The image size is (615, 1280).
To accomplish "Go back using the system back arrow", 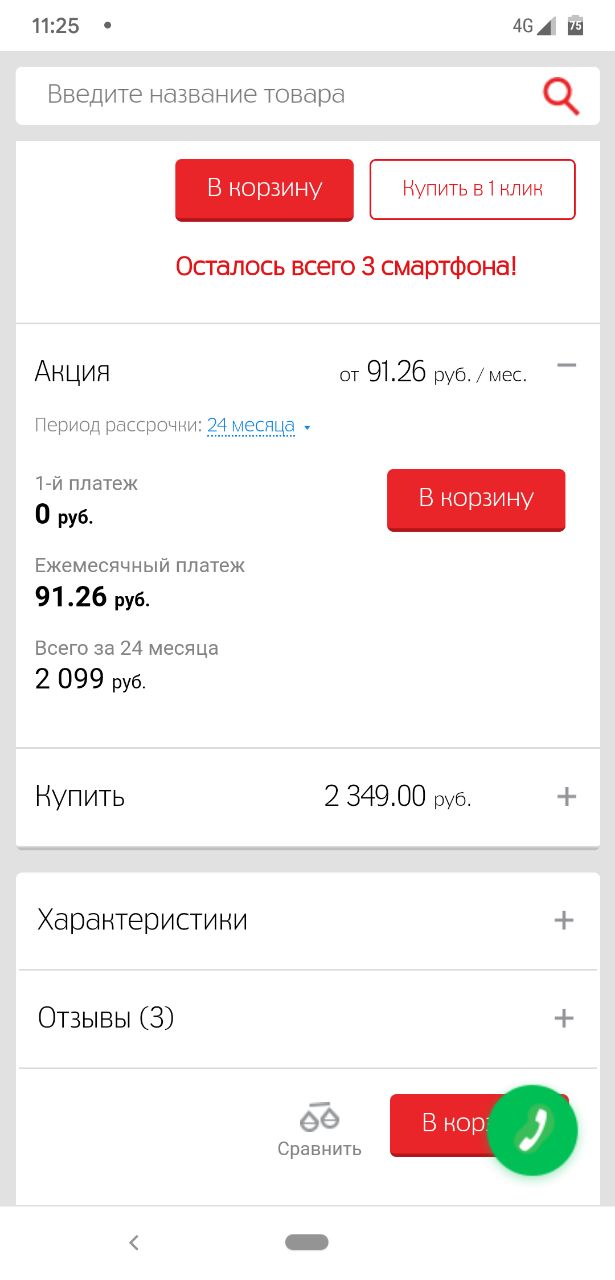I will (134, 1243).
